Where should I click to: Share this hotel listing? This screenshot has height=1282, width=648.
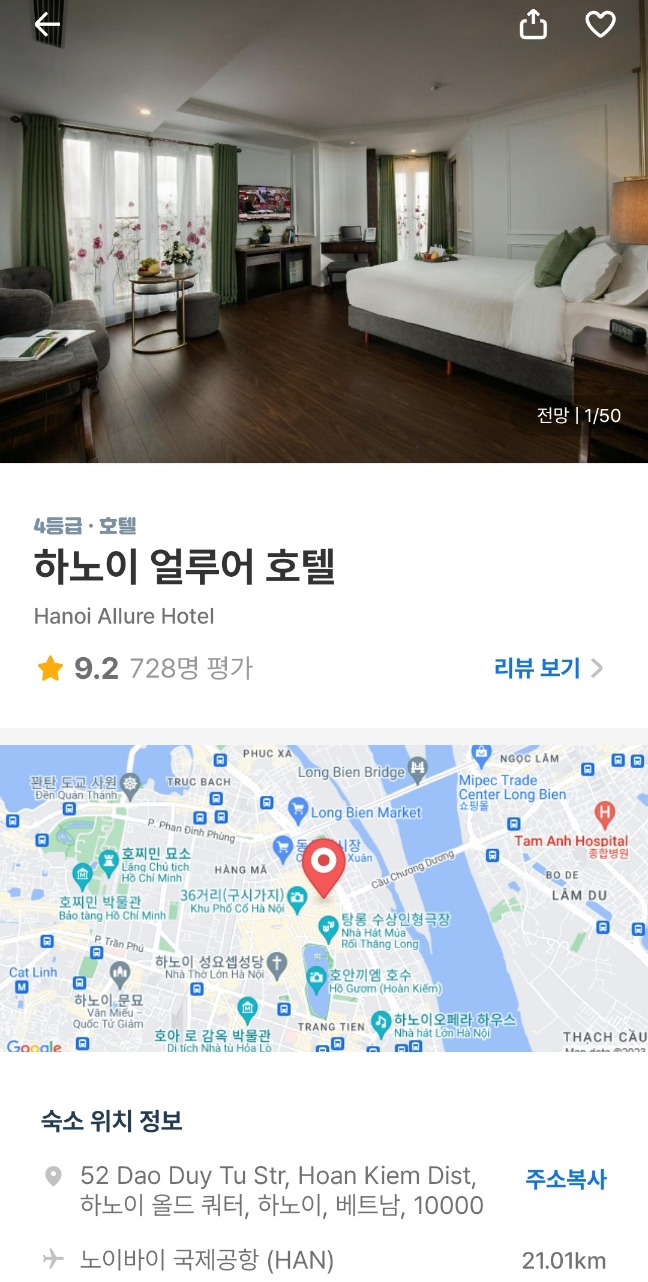coord(534,25)
